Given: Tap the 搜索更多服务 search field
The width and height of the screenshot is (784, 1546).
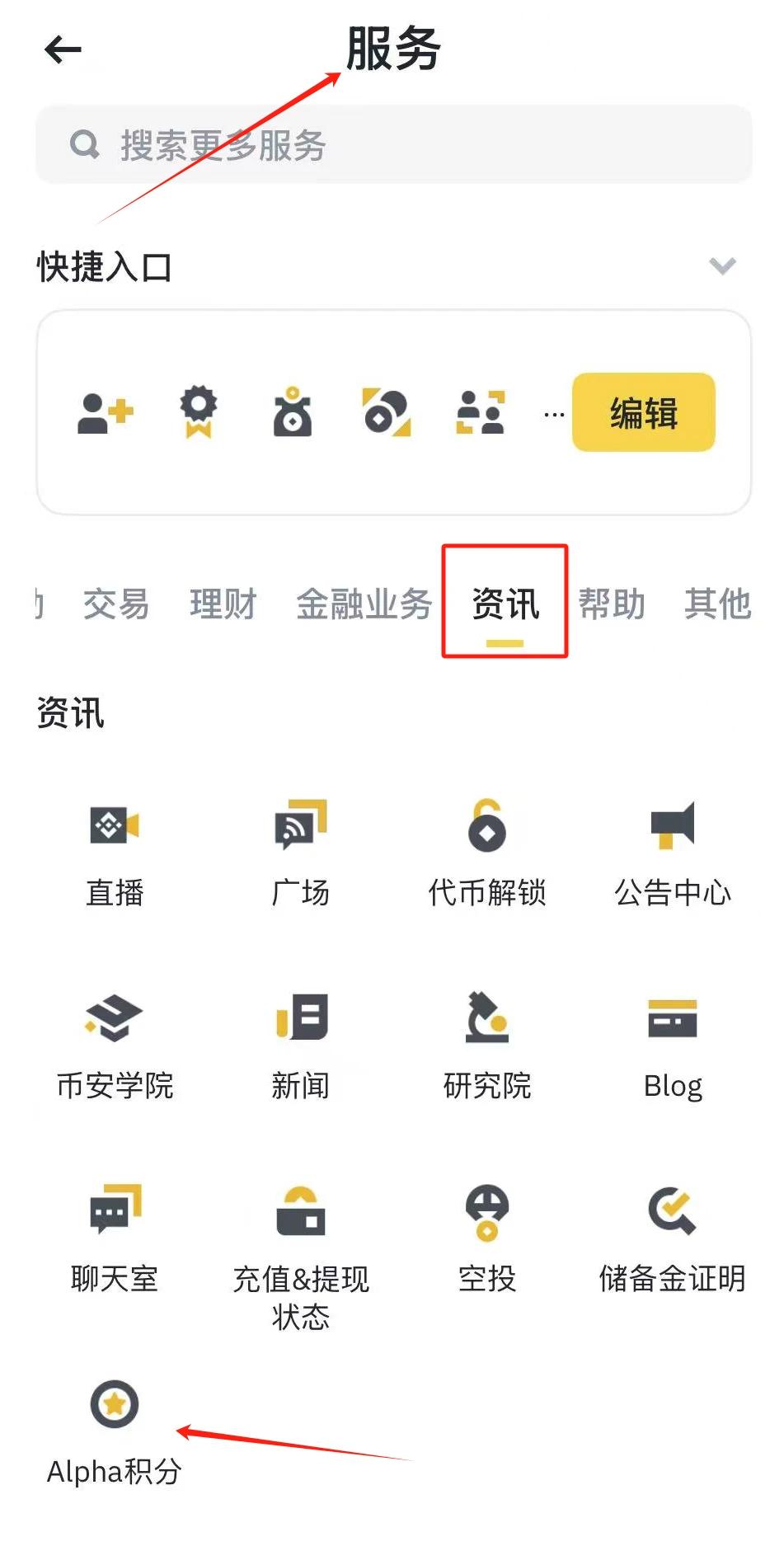Looking at the screenshot, I should click(392, 144).
